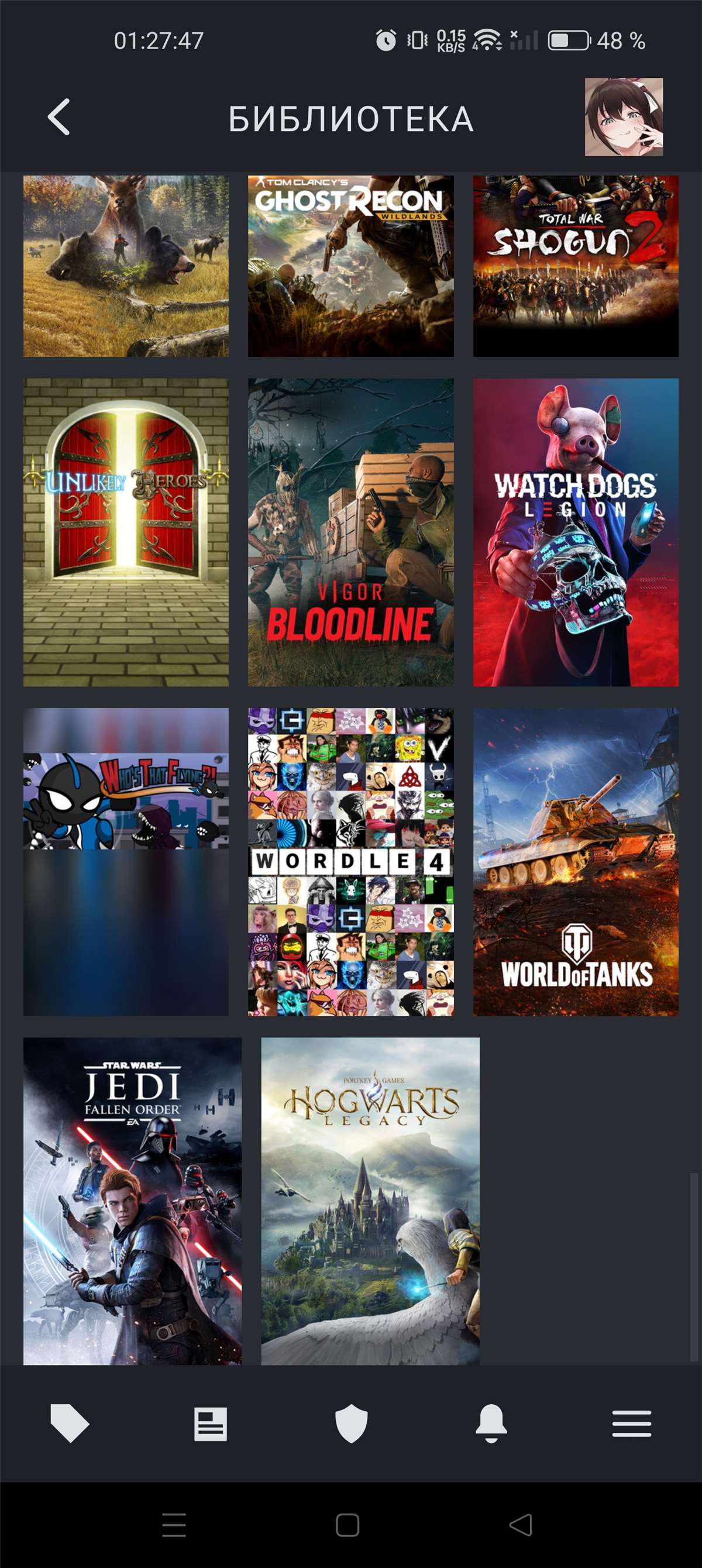Switch to the store tag tab
This screenshot has width=702, height=1568.
(x=70, y=1423)
